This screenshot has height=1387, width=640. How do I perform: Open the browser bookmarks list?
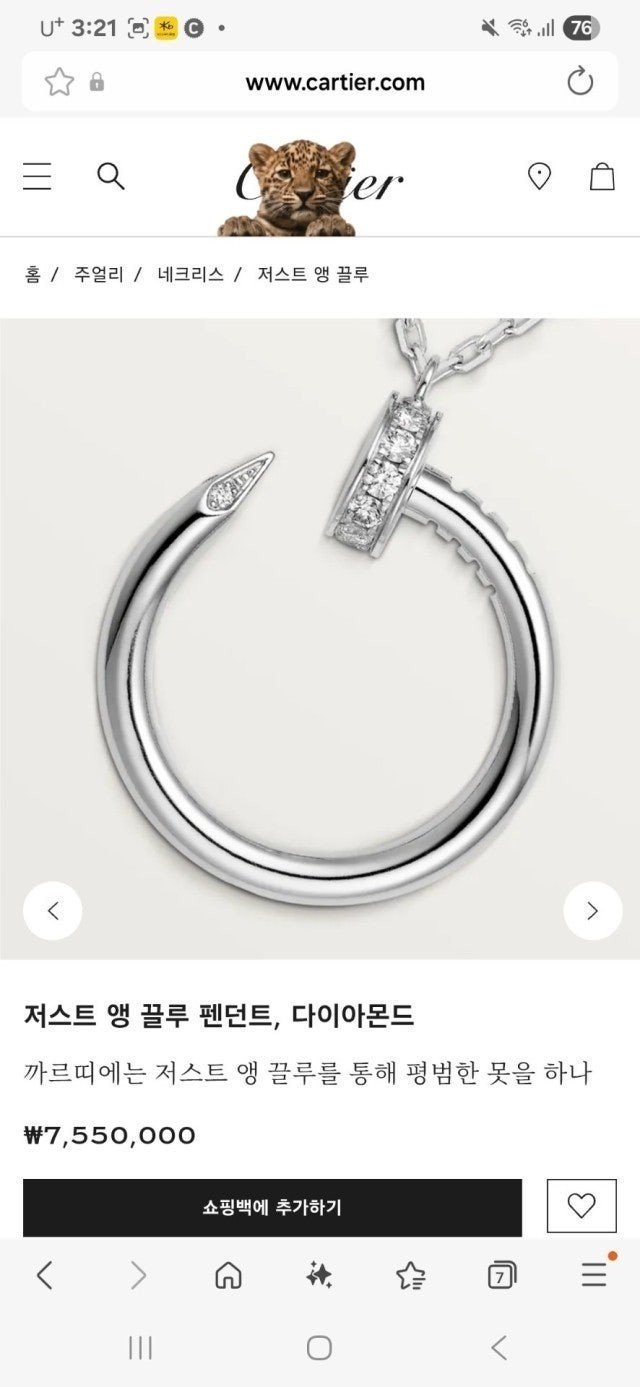(410, 1275)
